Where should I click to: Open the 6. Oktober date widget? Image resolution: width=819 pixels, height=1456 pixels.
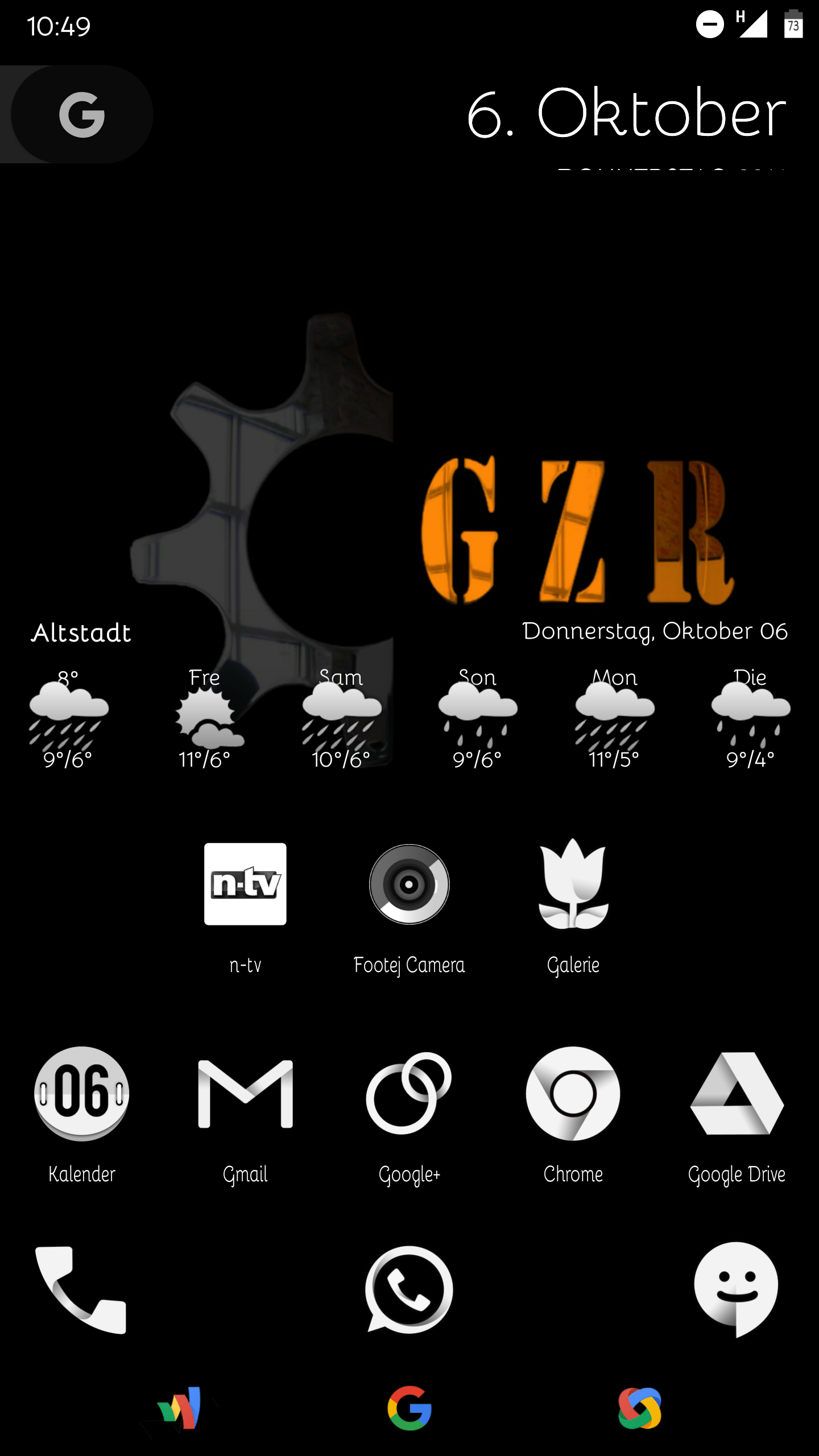626,114
